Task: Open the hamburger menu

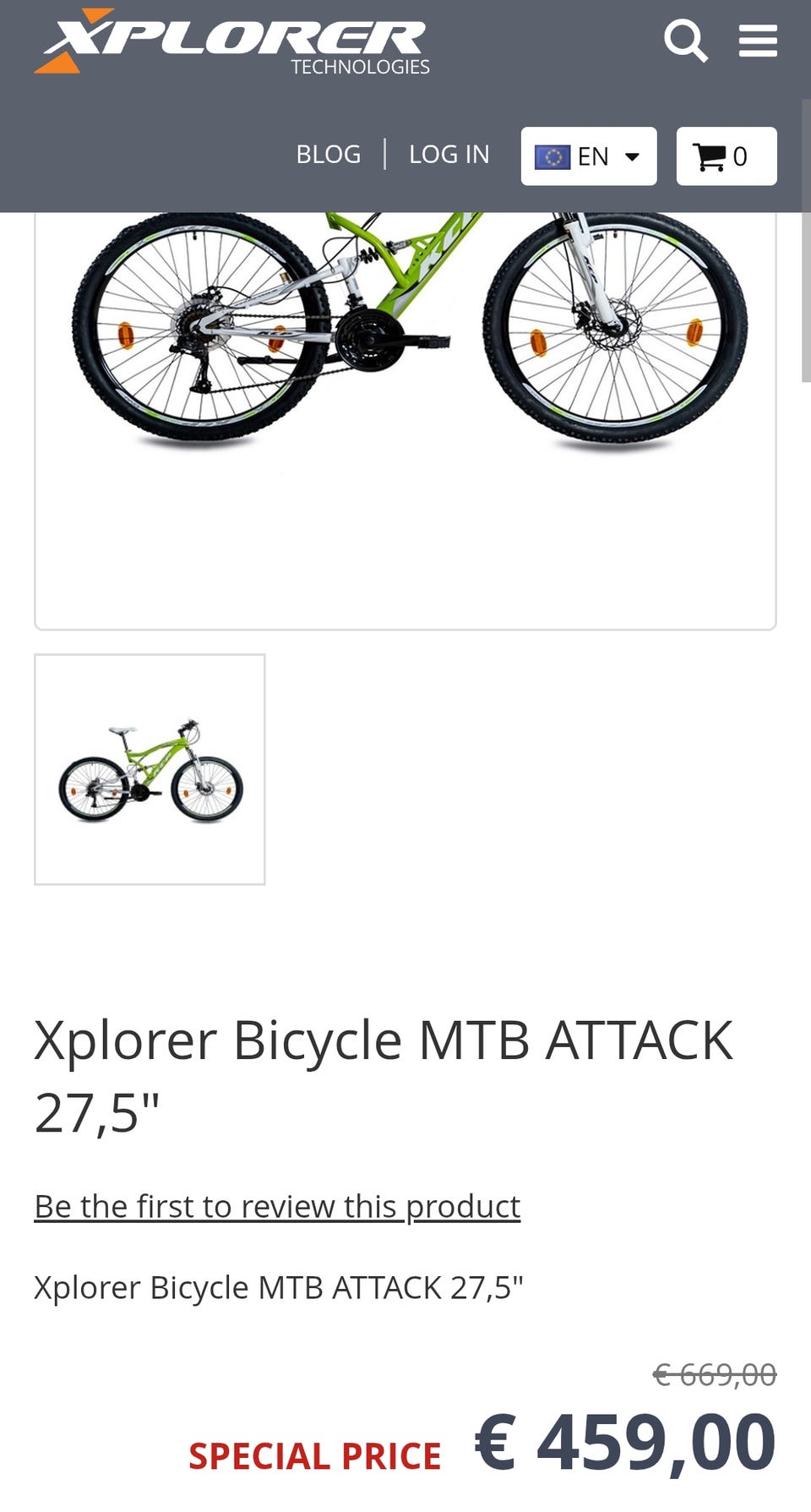Action: click(758, 41)
